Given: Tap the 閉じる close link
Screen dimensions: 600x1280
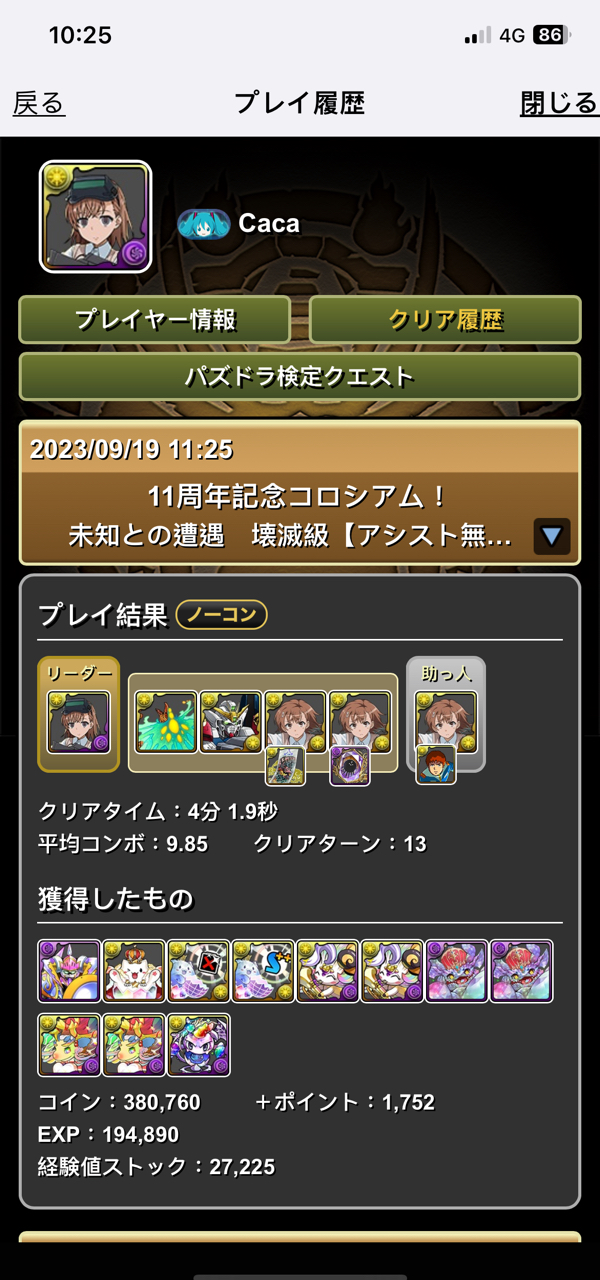Looking at the screenshot, I should pos(558,103).
